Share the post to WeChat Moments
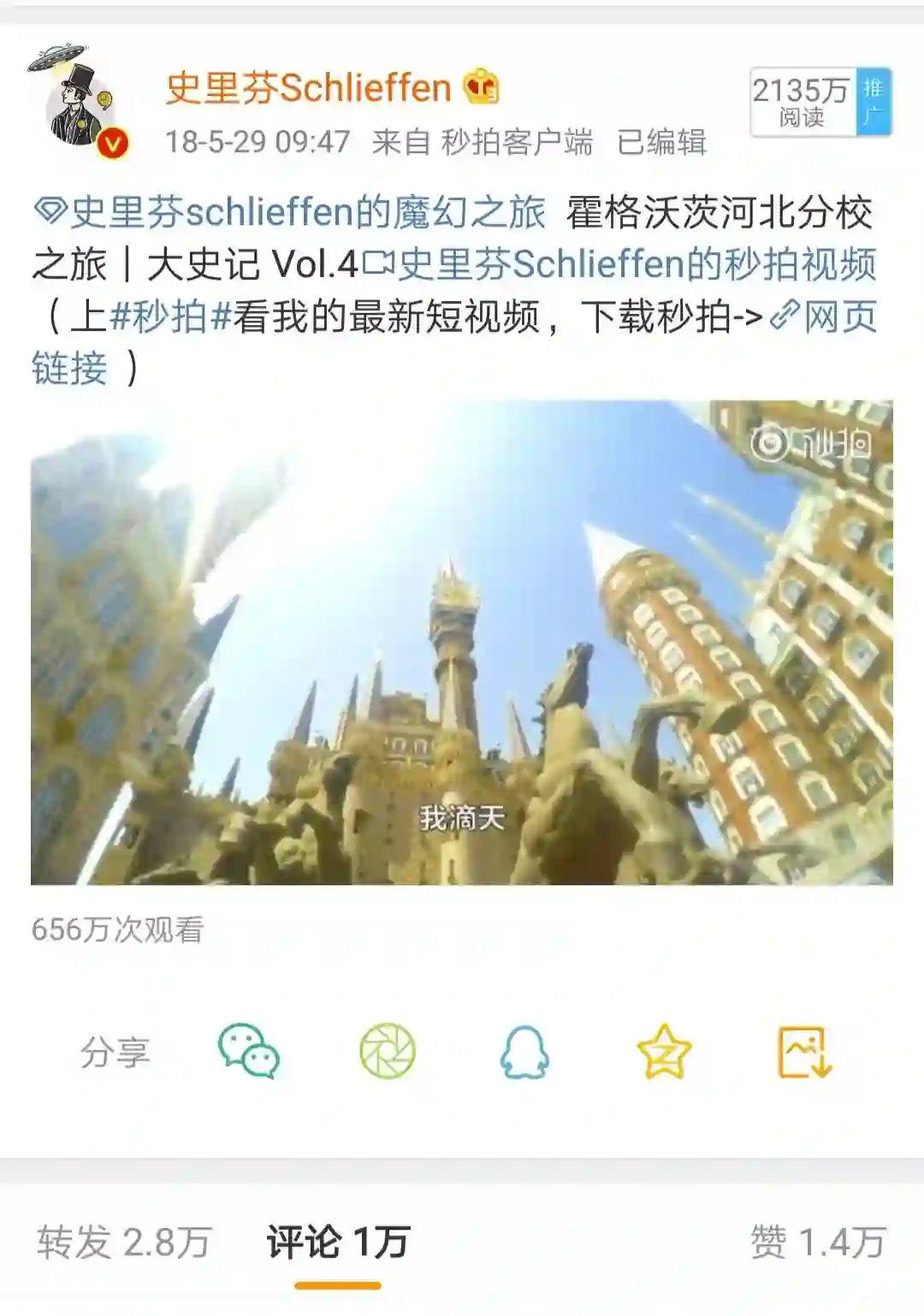The image size is (924, 1316). 387,1051
